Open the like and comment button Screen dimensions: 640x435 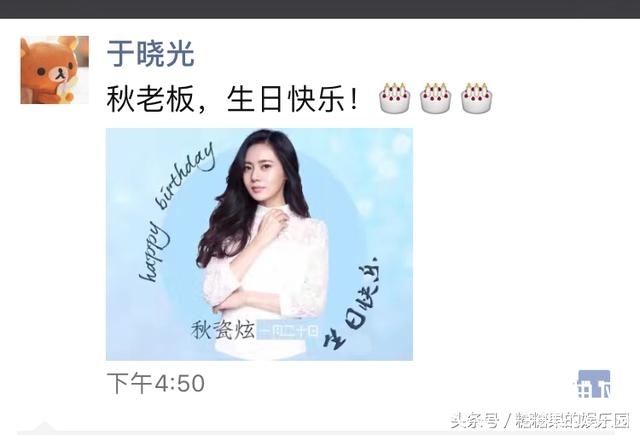[592, 384]
